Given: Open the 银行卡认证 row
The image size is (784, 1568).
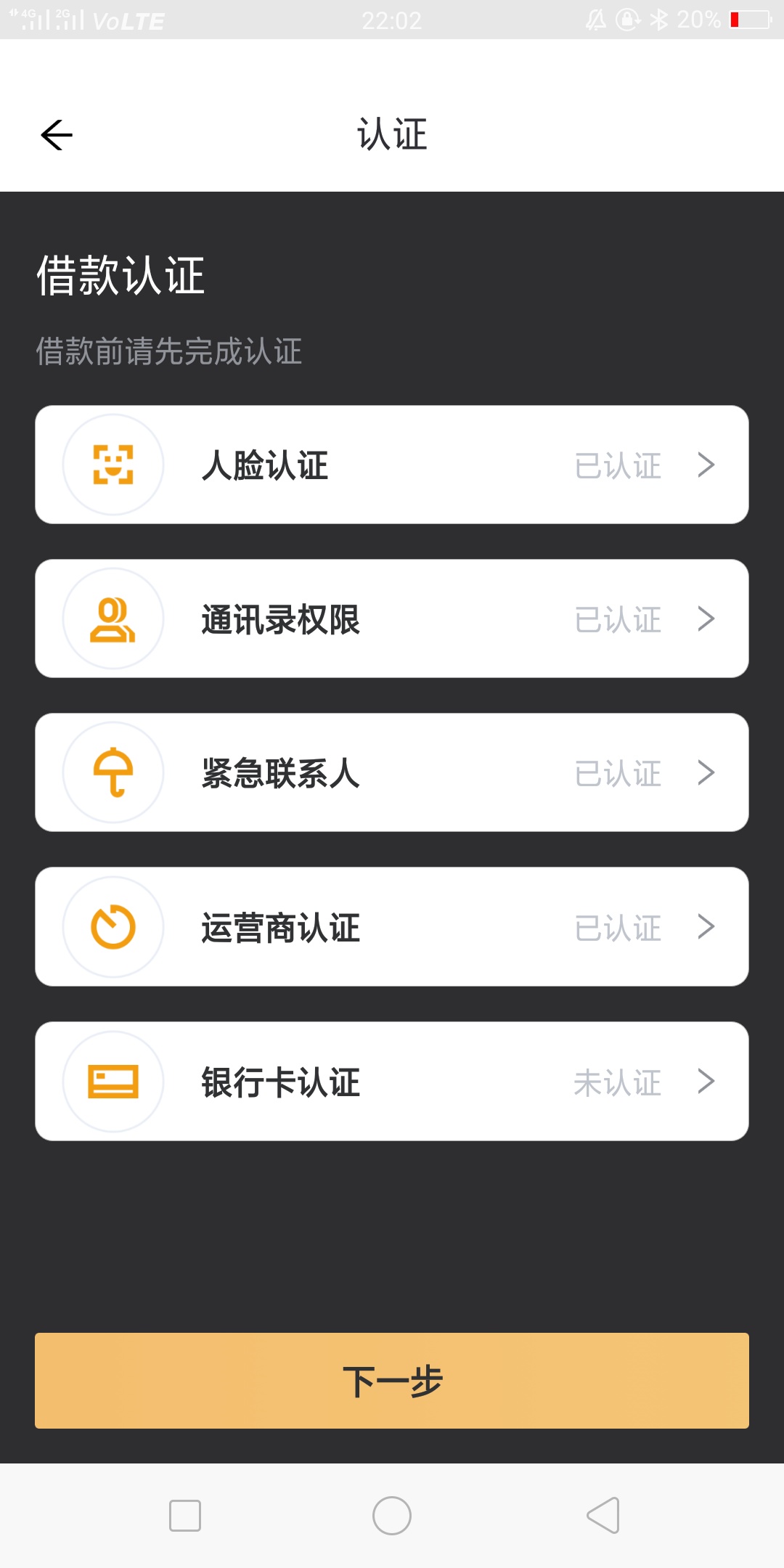Looking at the screenshot, I should pyautogui.click(x=392, y=1081).
